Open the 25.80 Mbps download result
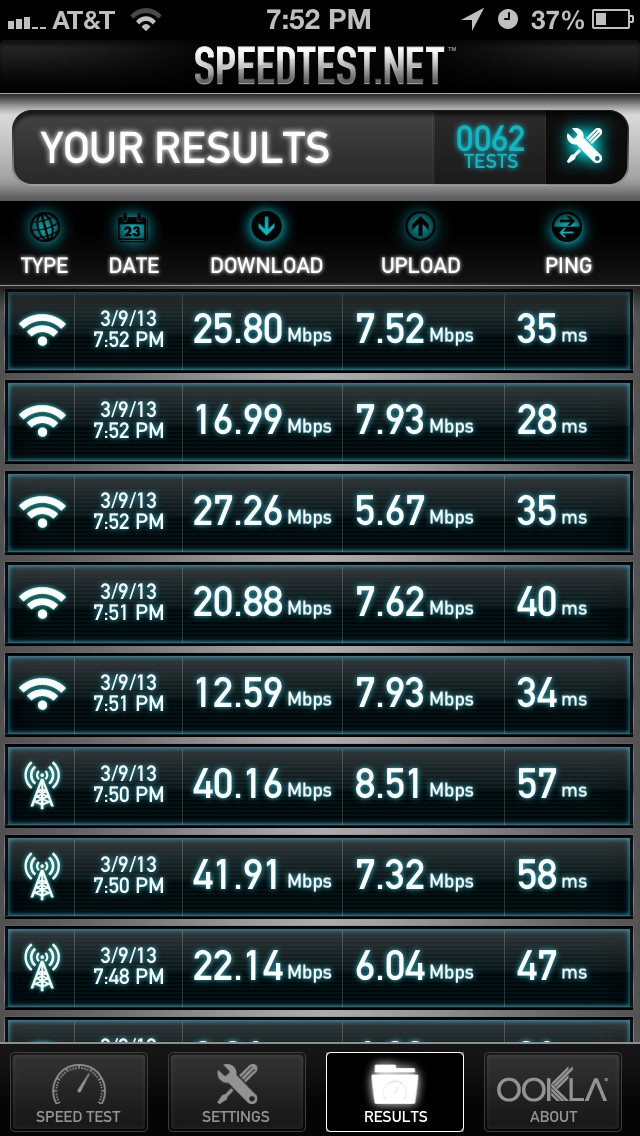Screen dimensions: 640x1136 319,330
